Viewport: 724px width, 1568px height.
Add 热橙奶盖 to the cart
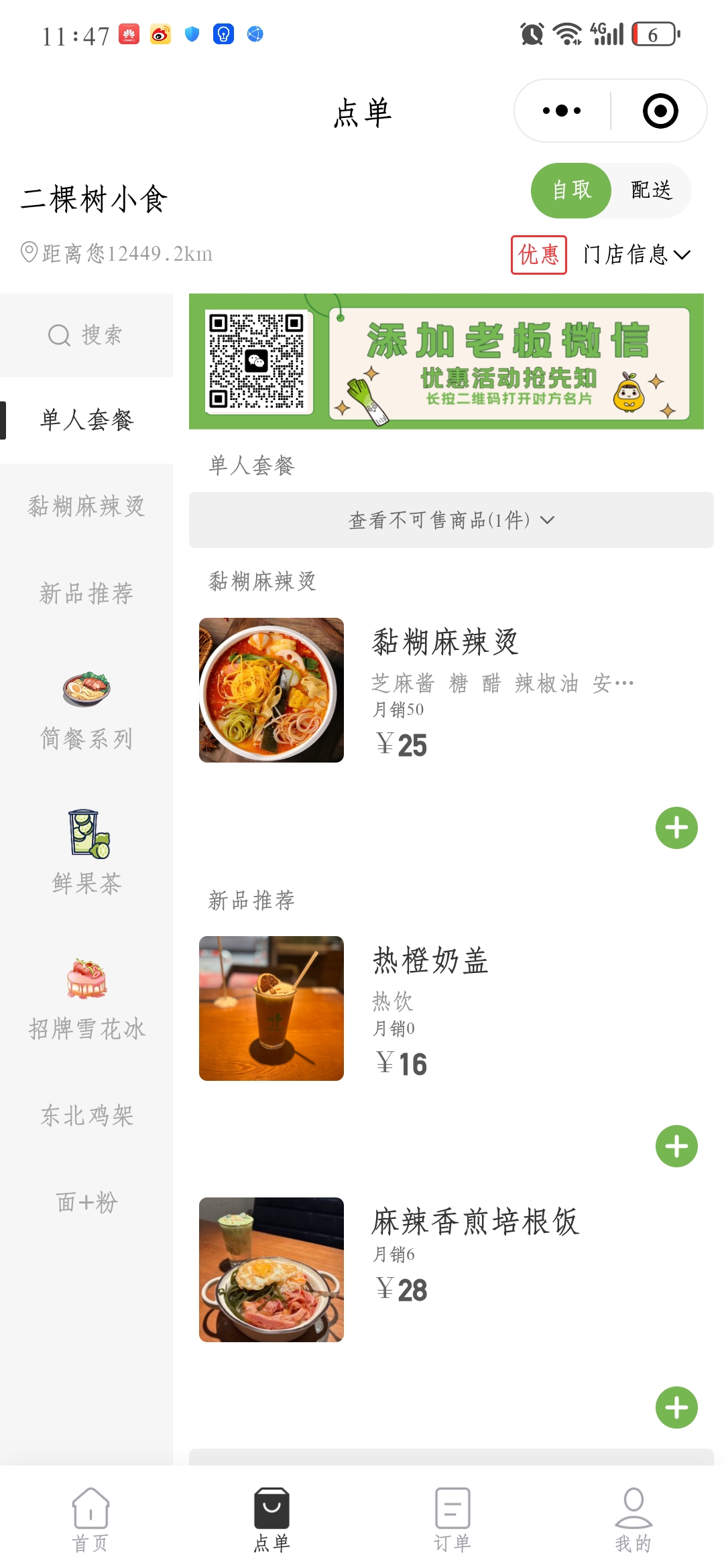point(676,1147)
